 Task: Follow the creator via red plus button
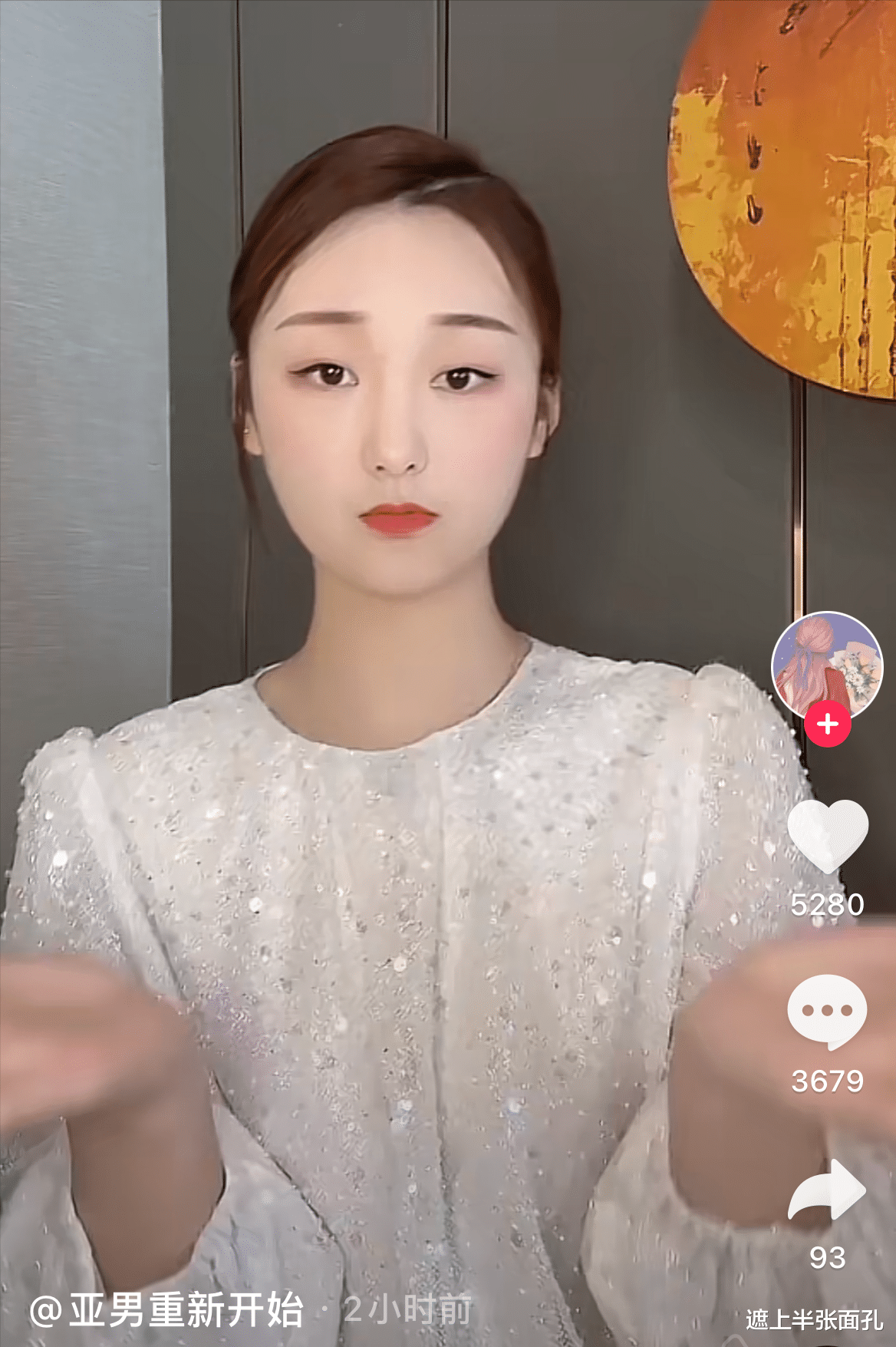(x=827, y=722)
